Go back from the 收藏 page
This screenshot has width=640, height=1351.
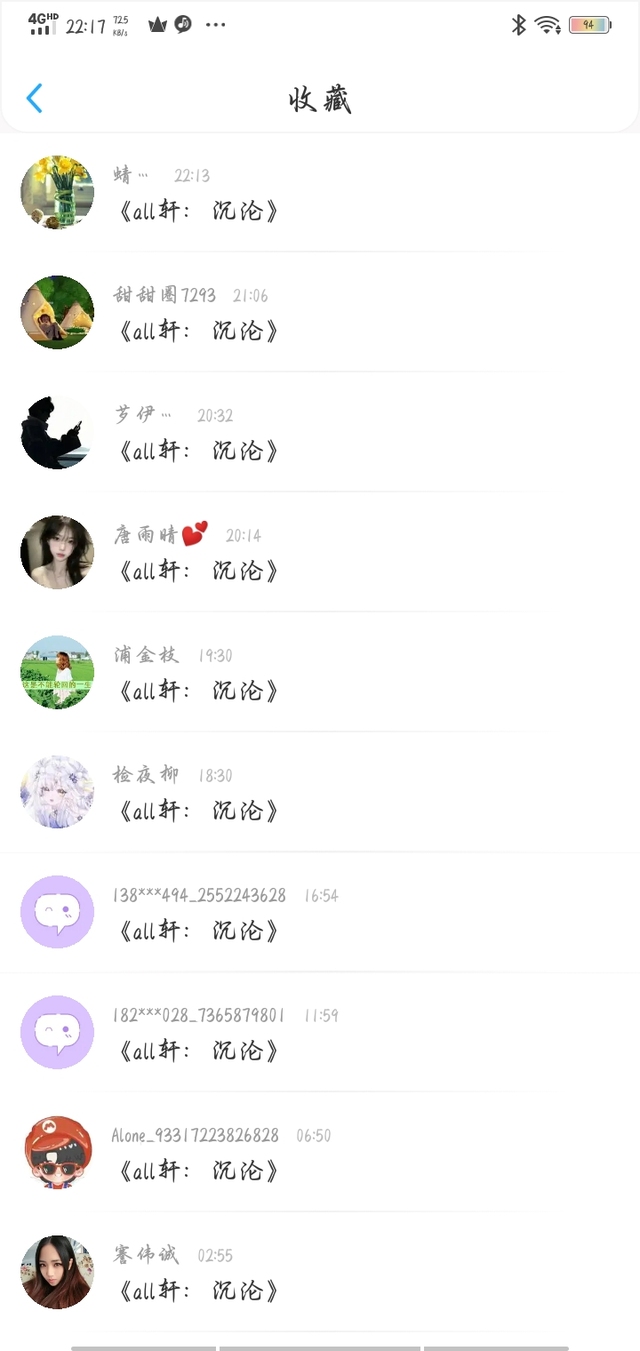[35, 98]
